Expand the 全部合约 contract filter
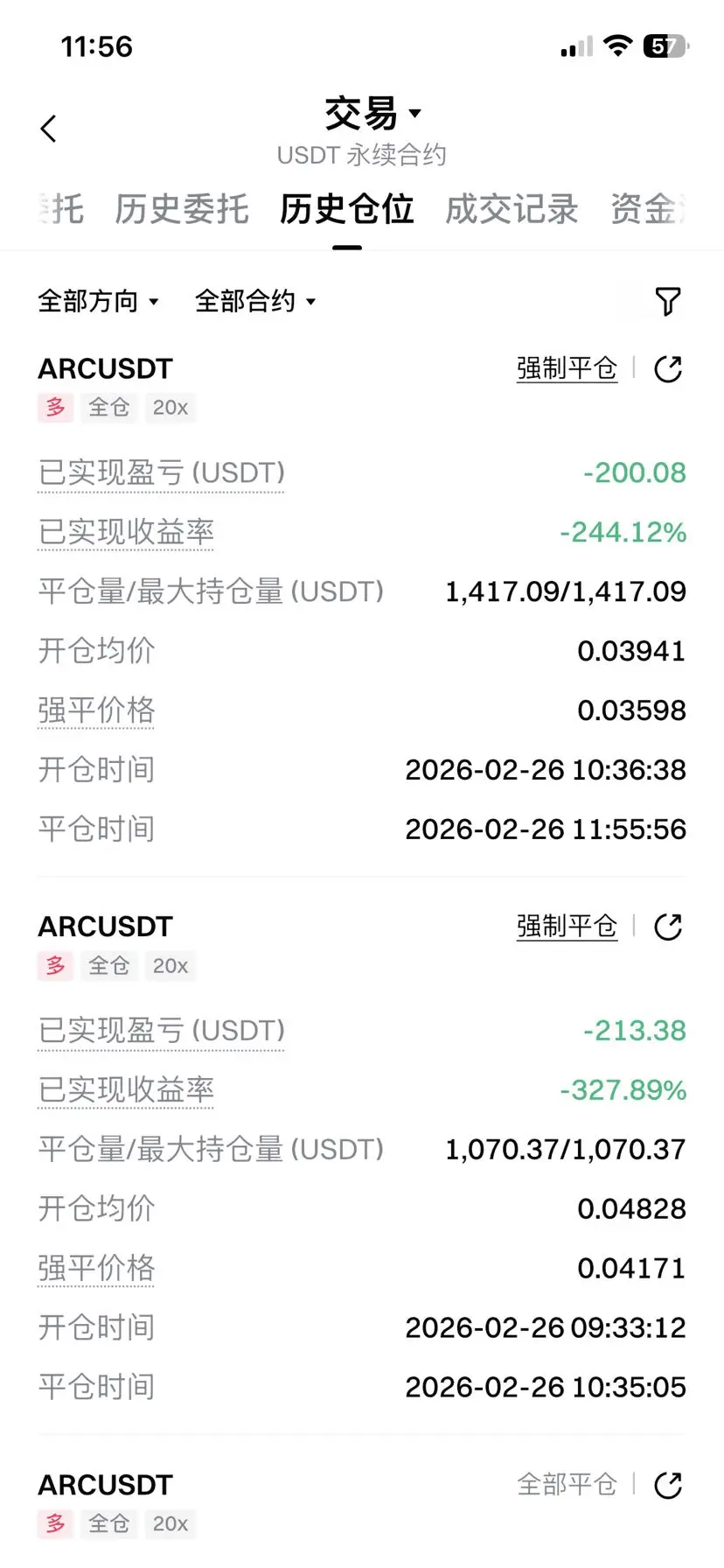The height and width of the screenshot is (1568, 724). coord(254,302)
